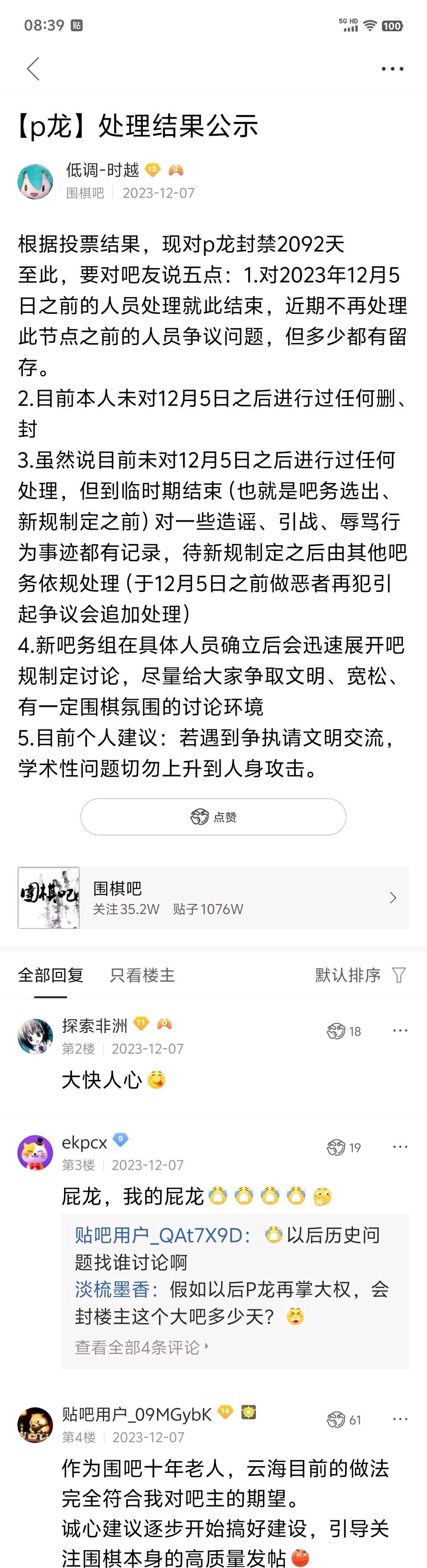Image resolution: width=427 pixels, height=1568 pixels.
Task: Open the overflow menu in the top bar
Action: click(392, 69)
